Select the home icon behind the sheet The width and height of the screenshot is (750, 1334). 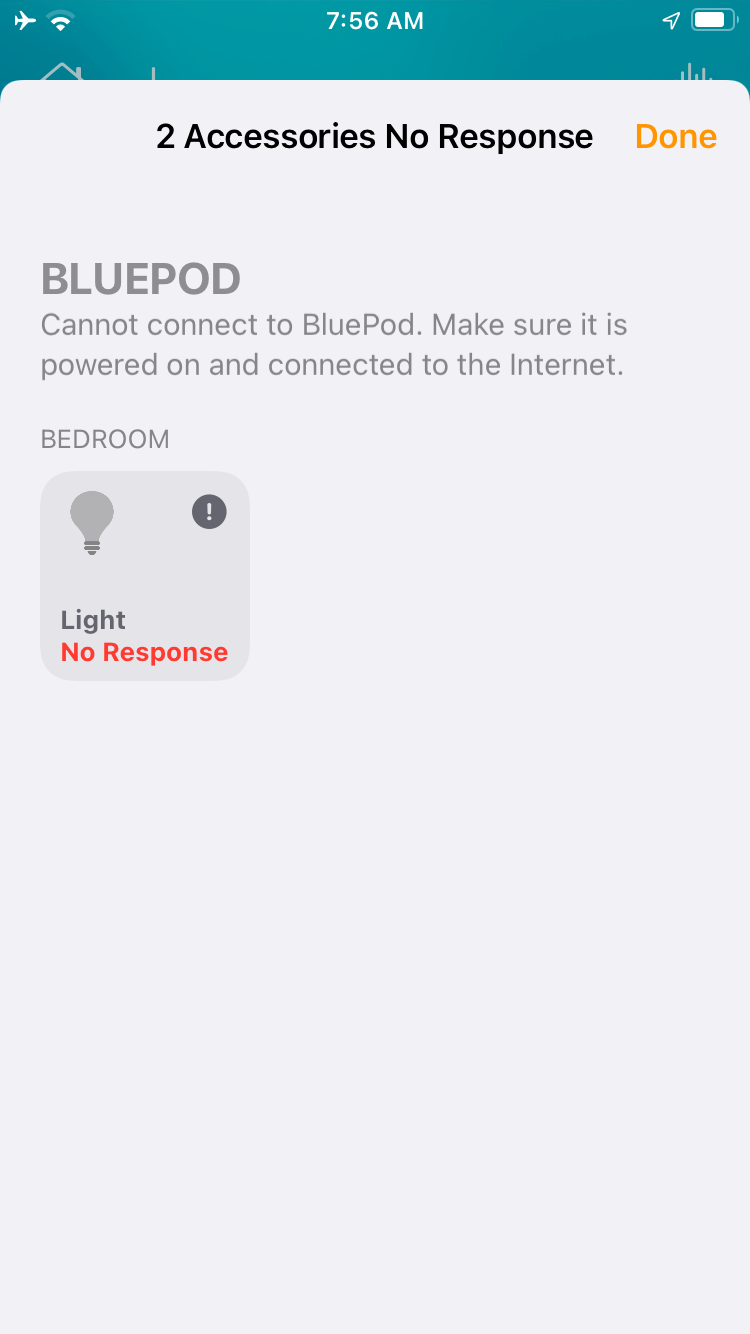tap(62, 72)
